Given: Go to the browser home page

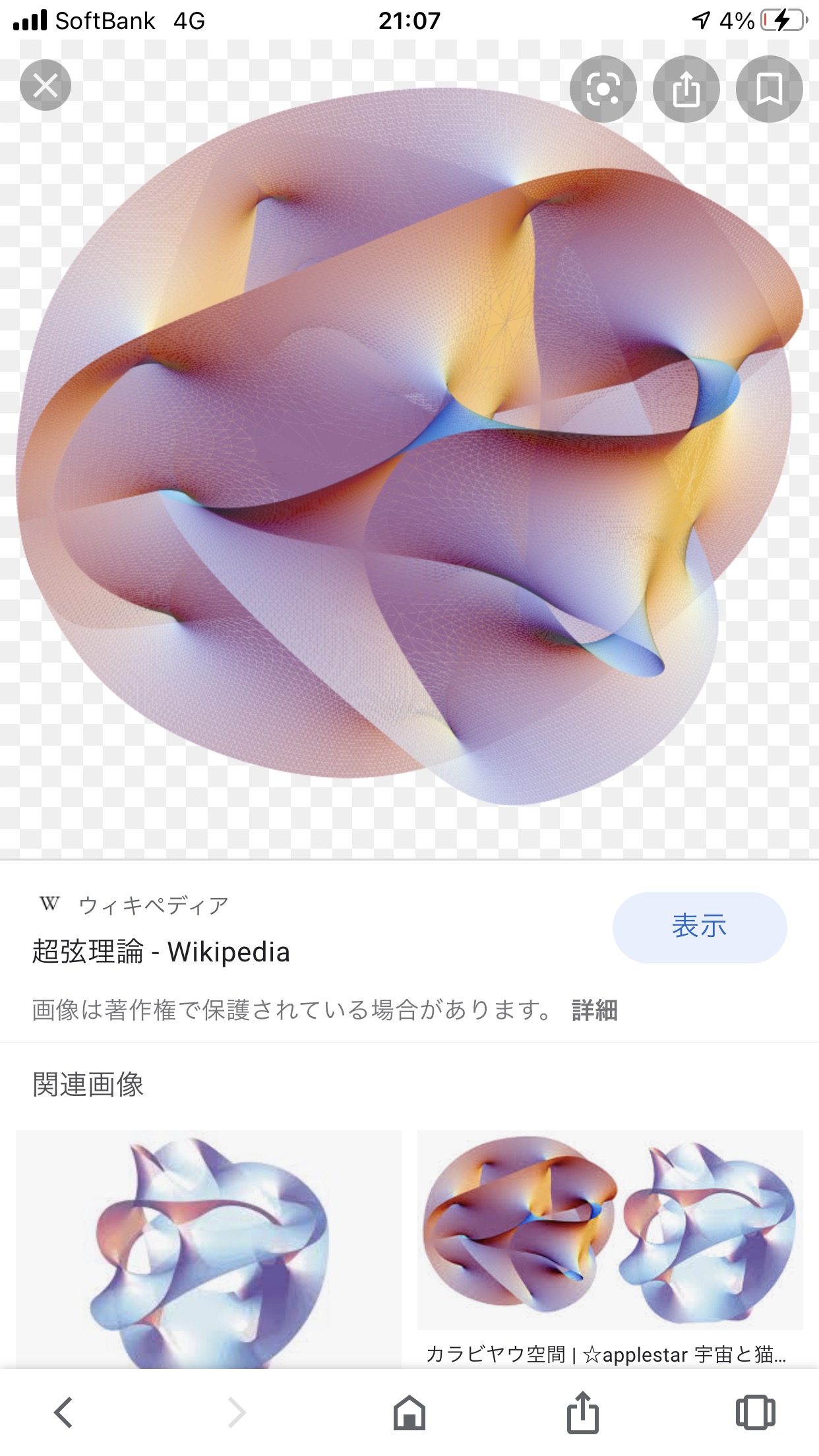Looking at the screenshot, I should 409,1412.
